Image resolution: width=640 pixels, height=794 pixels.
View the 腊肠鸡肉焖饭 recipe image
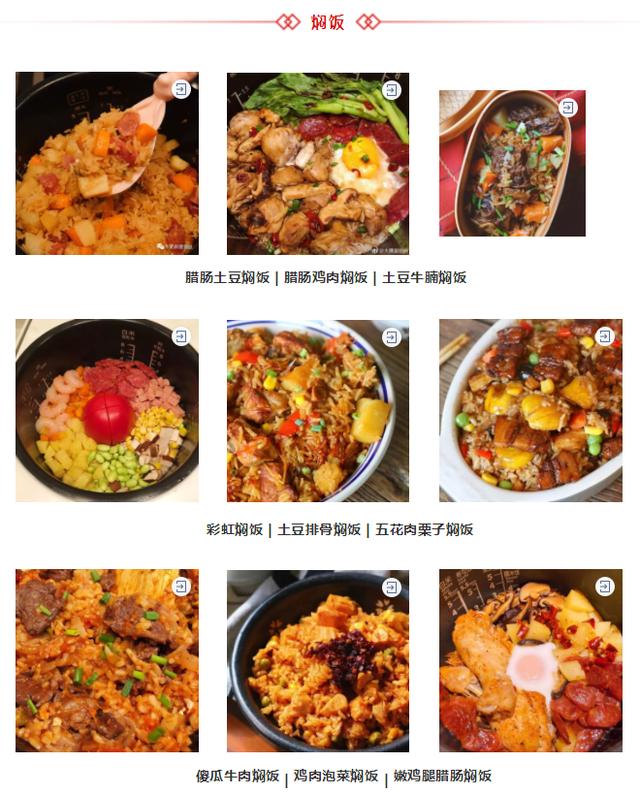tap(317, 163)
